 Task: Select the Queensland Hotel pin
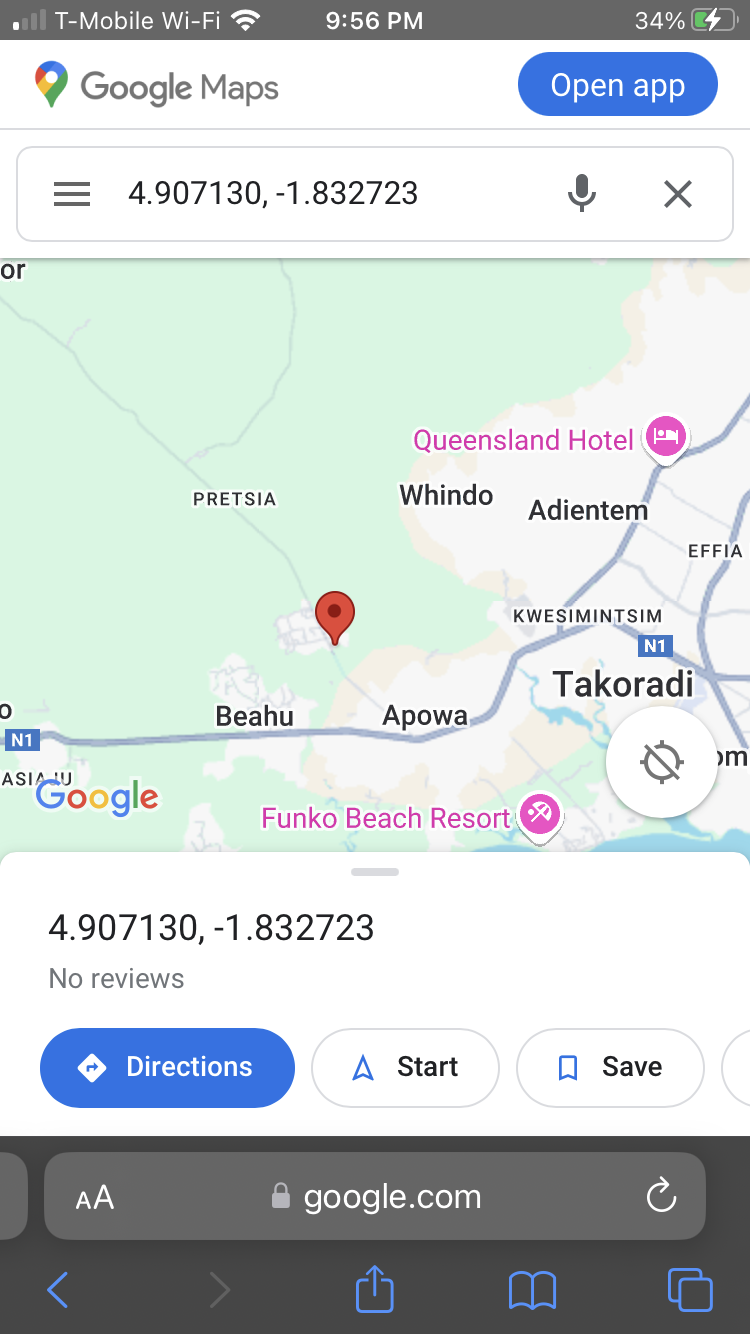click(666, 436)
